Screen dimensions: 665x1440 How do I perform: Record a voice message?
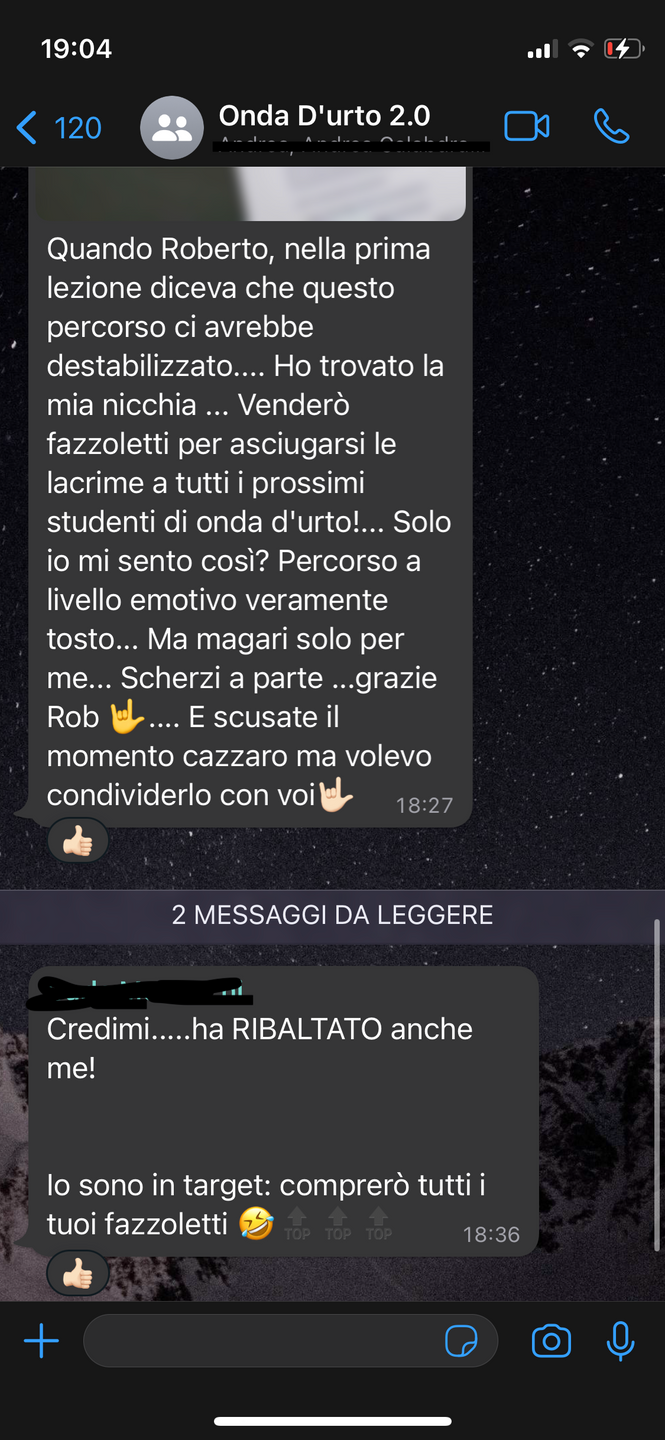pos(621,1341)
